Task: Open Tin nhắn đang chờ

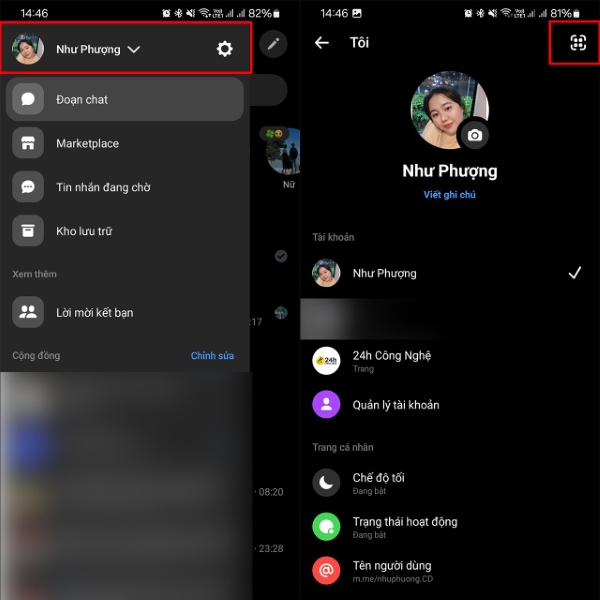Action: pyautogui.click(x=103, y=187)
